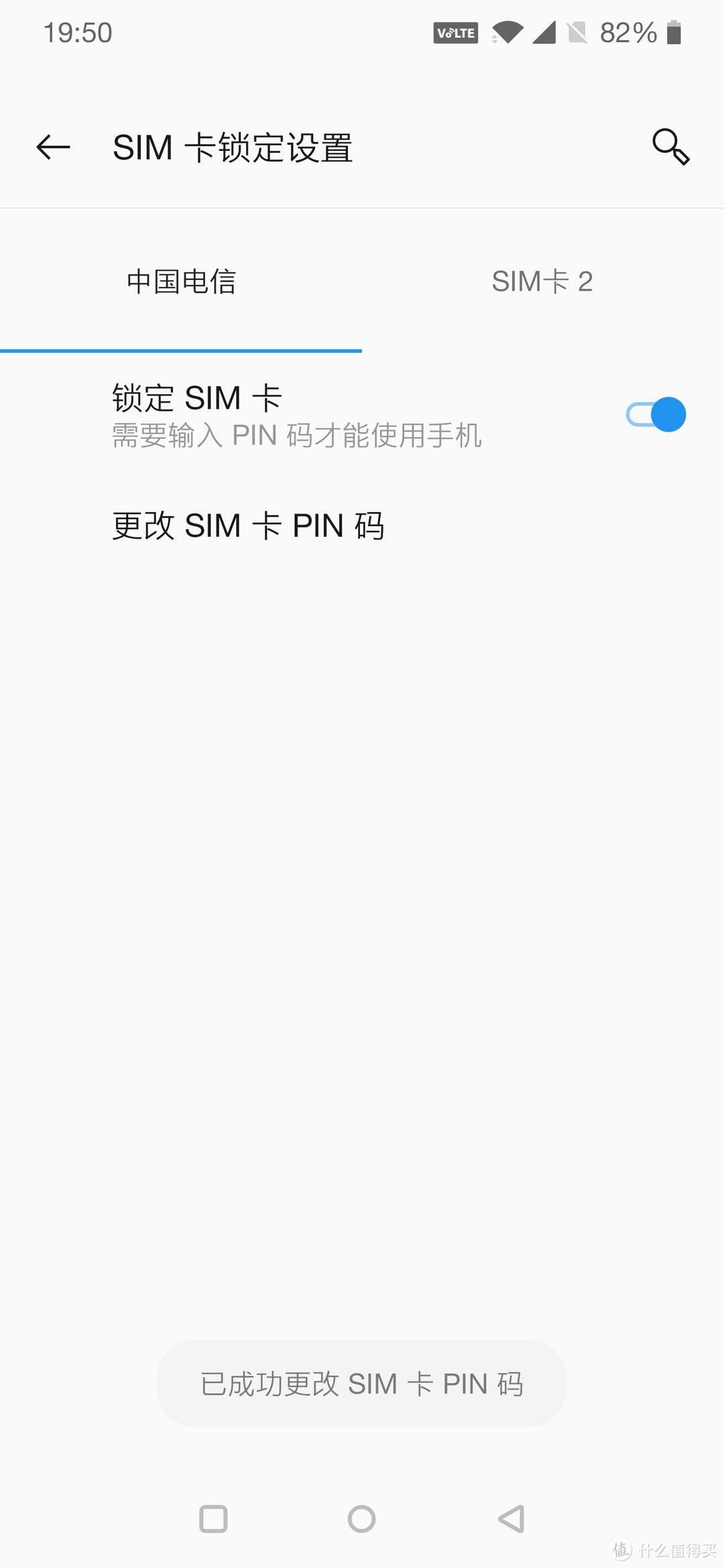Toggle off the 锁定 SIM 卡 switch
Image resolution: width=724 pixels, height=1568 pixels.
pyautogui.click(x=656, y=415)
